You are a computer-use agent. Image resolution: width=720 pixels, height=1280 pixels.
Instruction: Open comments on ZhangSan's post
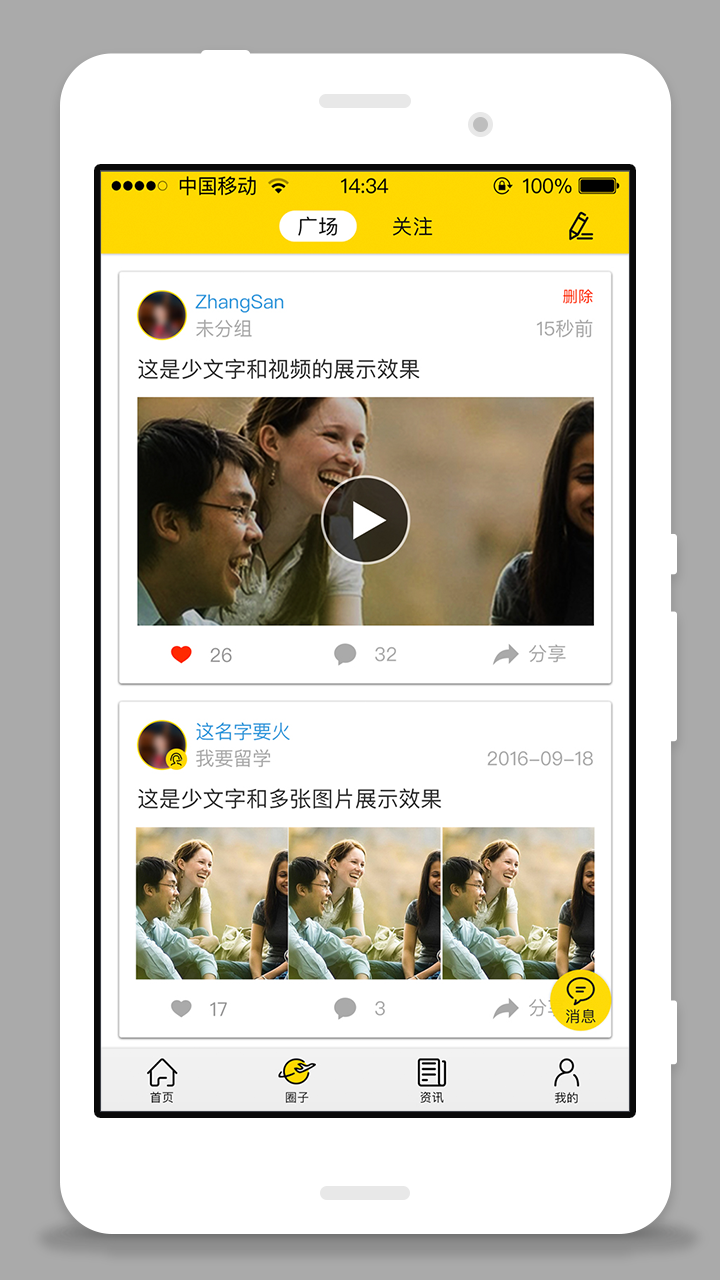[x=346, y=655]
